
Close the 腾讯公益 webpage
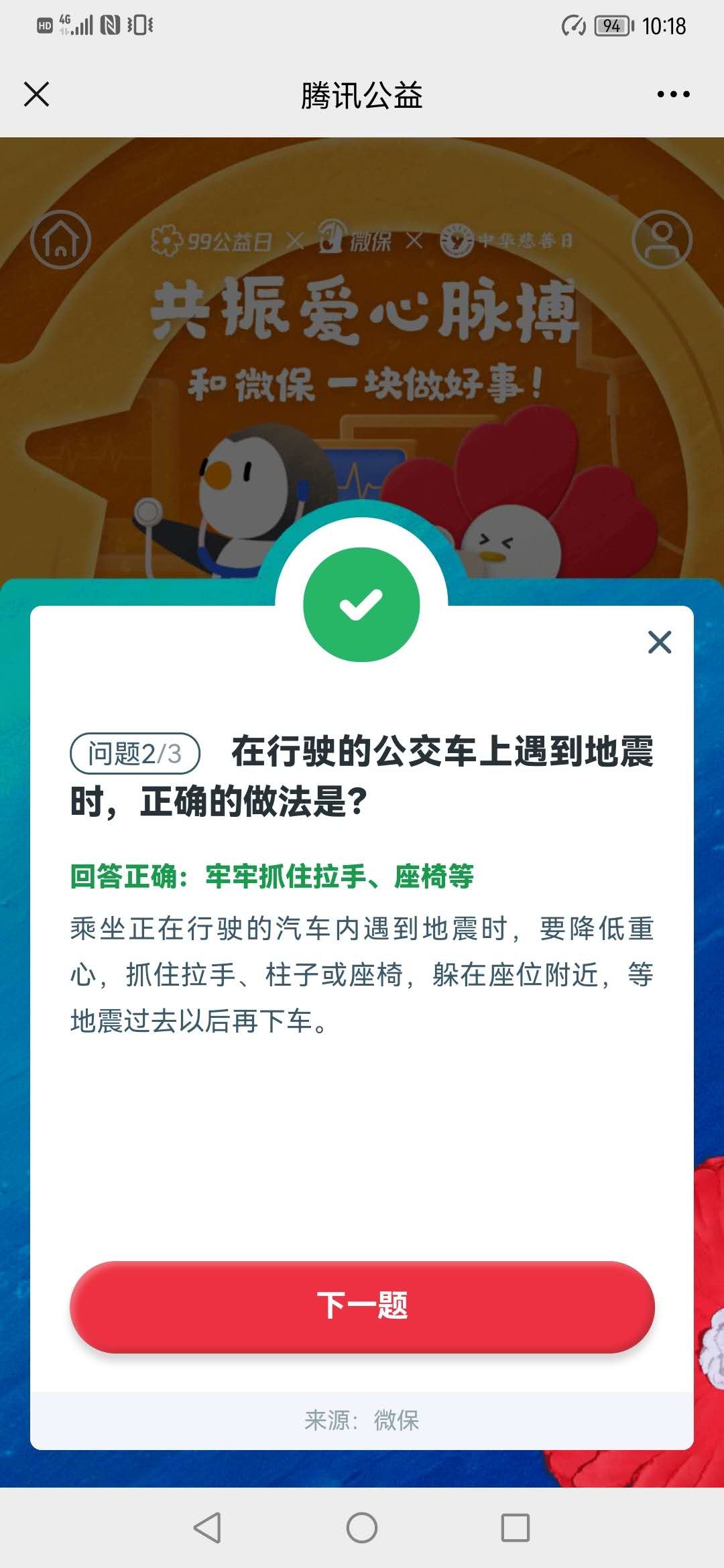click(x=36, y=94)
